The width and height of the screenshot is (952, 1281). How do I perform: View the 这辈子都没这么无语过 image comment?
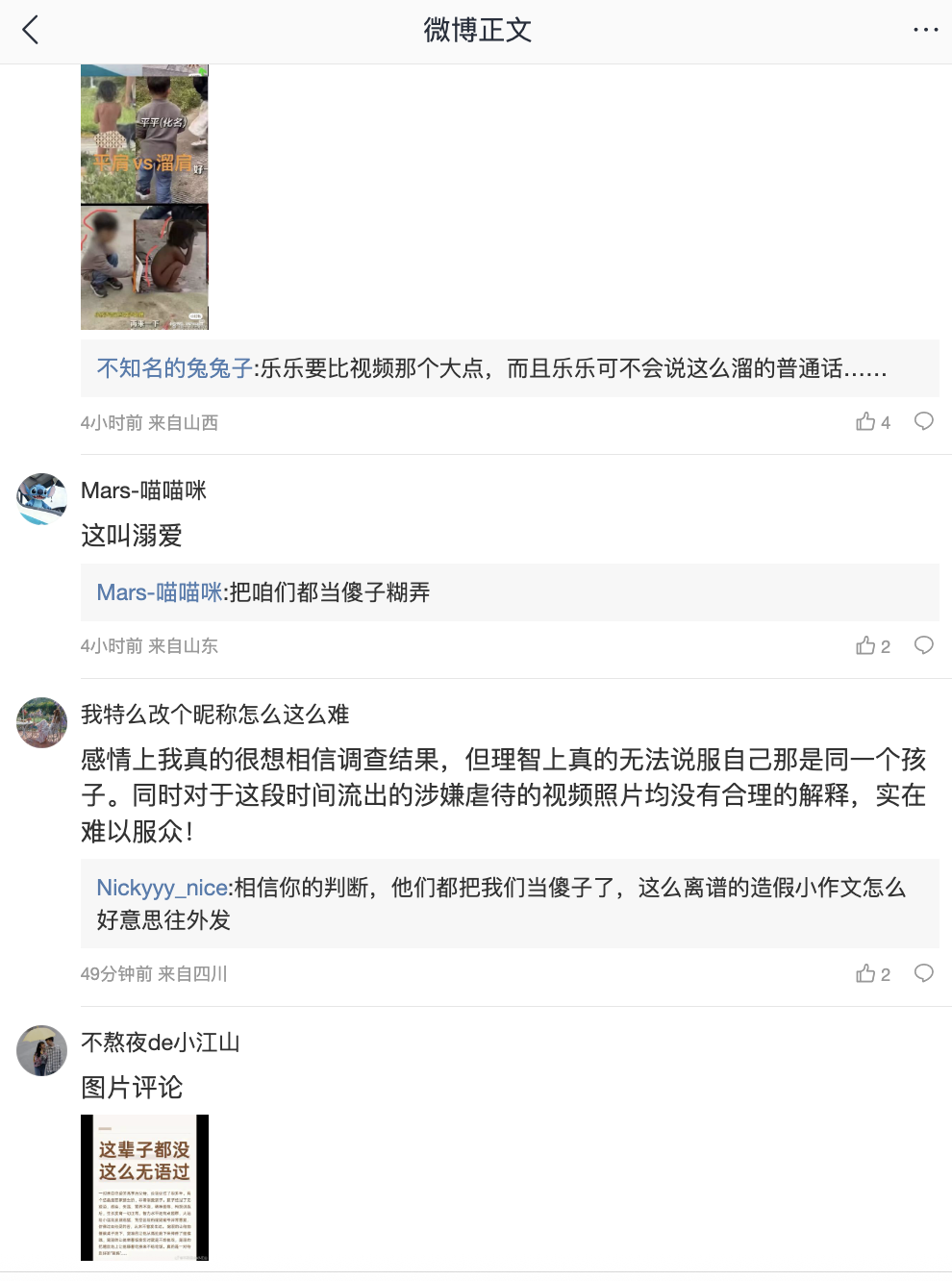(144, 1187)
